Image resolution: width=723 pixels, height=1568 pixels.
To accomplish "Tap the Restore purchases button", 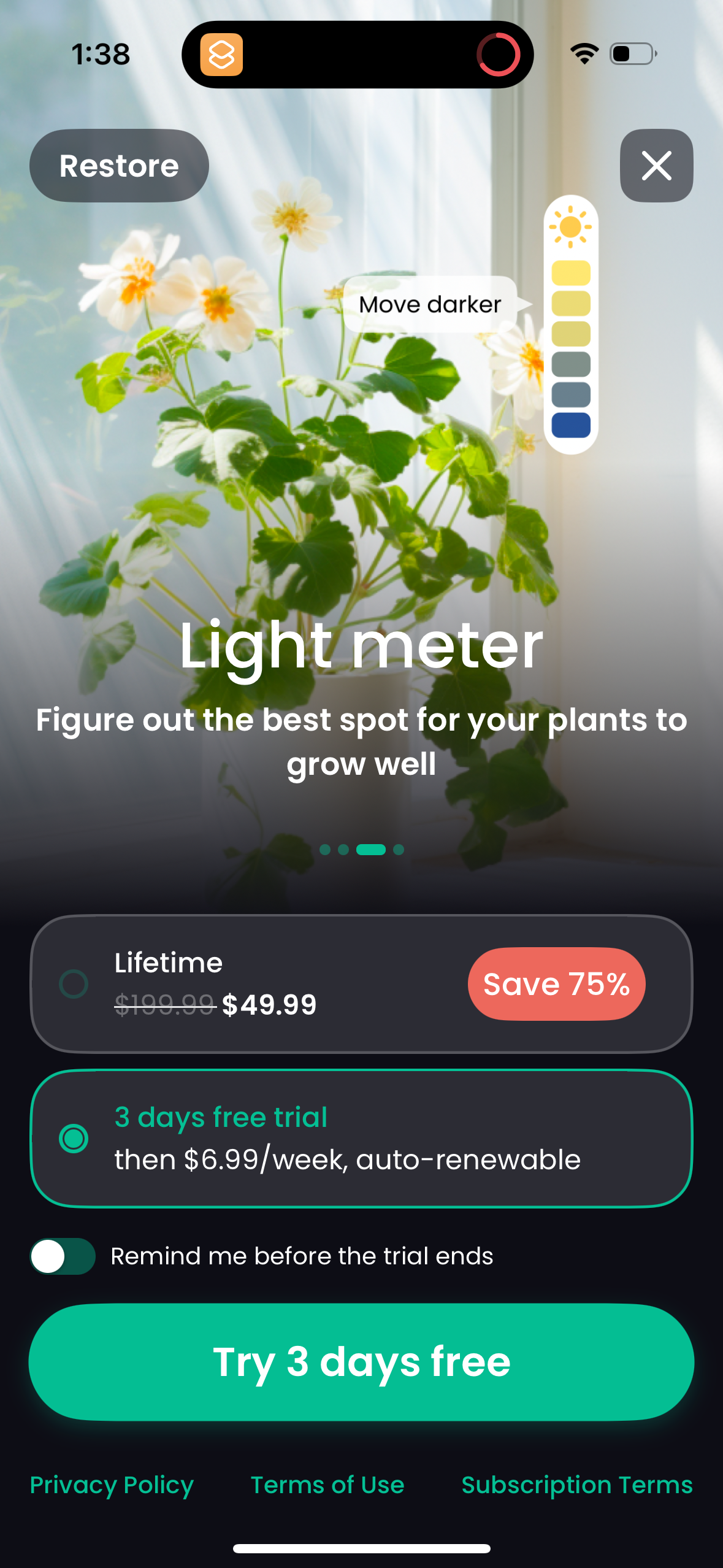I will click(119, 165).
